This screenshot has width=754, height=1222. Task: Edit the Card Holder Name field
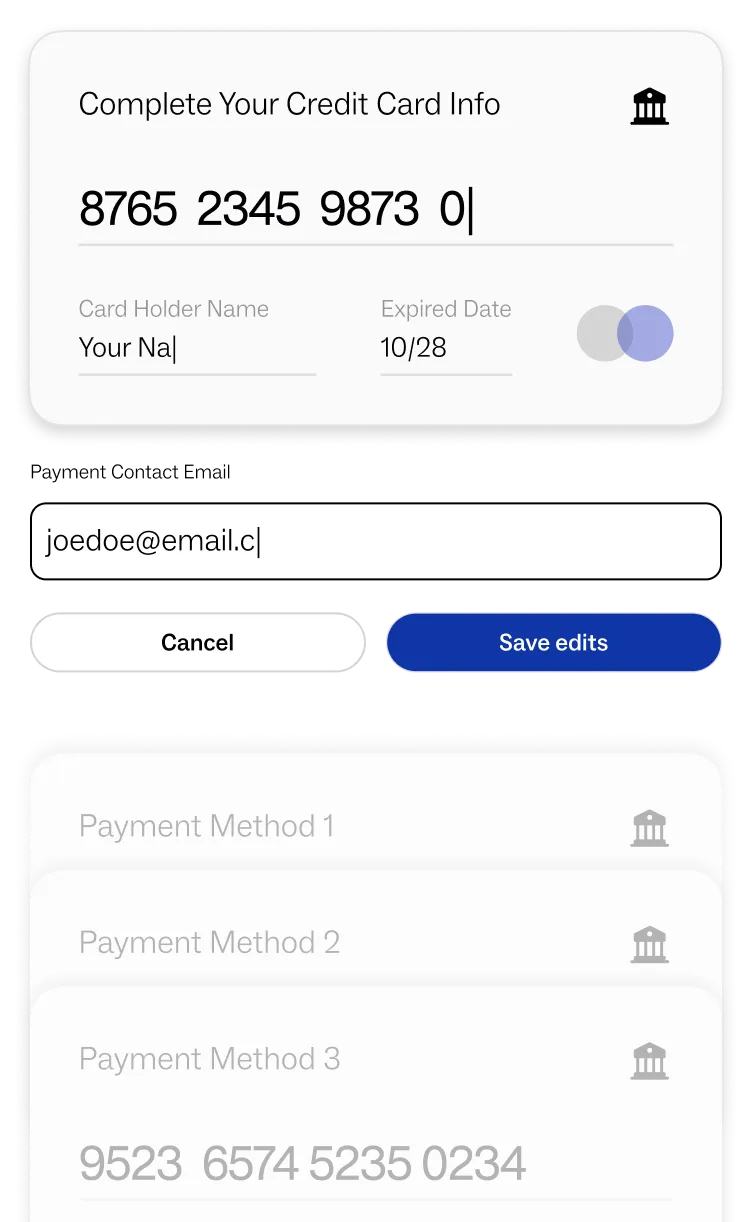pyautogui.click(x=197, y=348)
